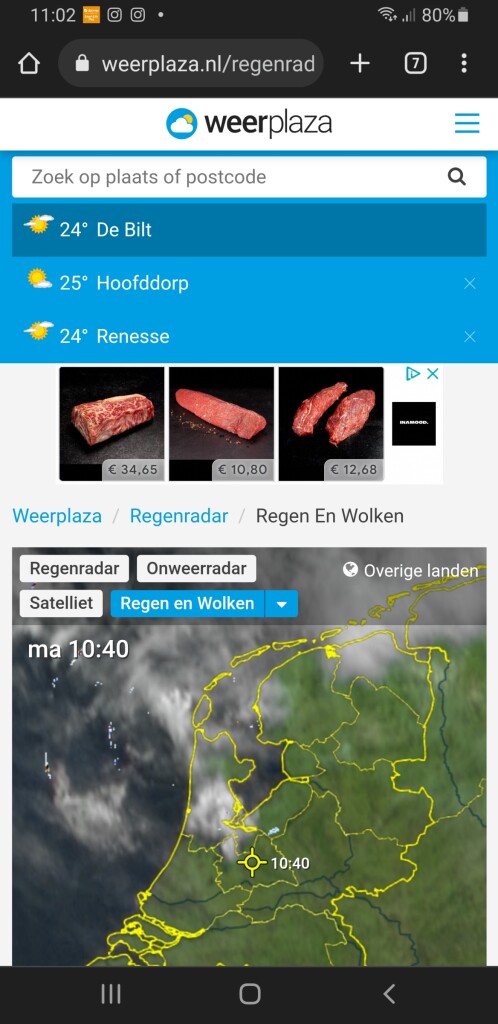The width and height of the screenshot is (498, 1024).
Task: Close the meat advertisement banner
Action: click(x=433, y=374)
